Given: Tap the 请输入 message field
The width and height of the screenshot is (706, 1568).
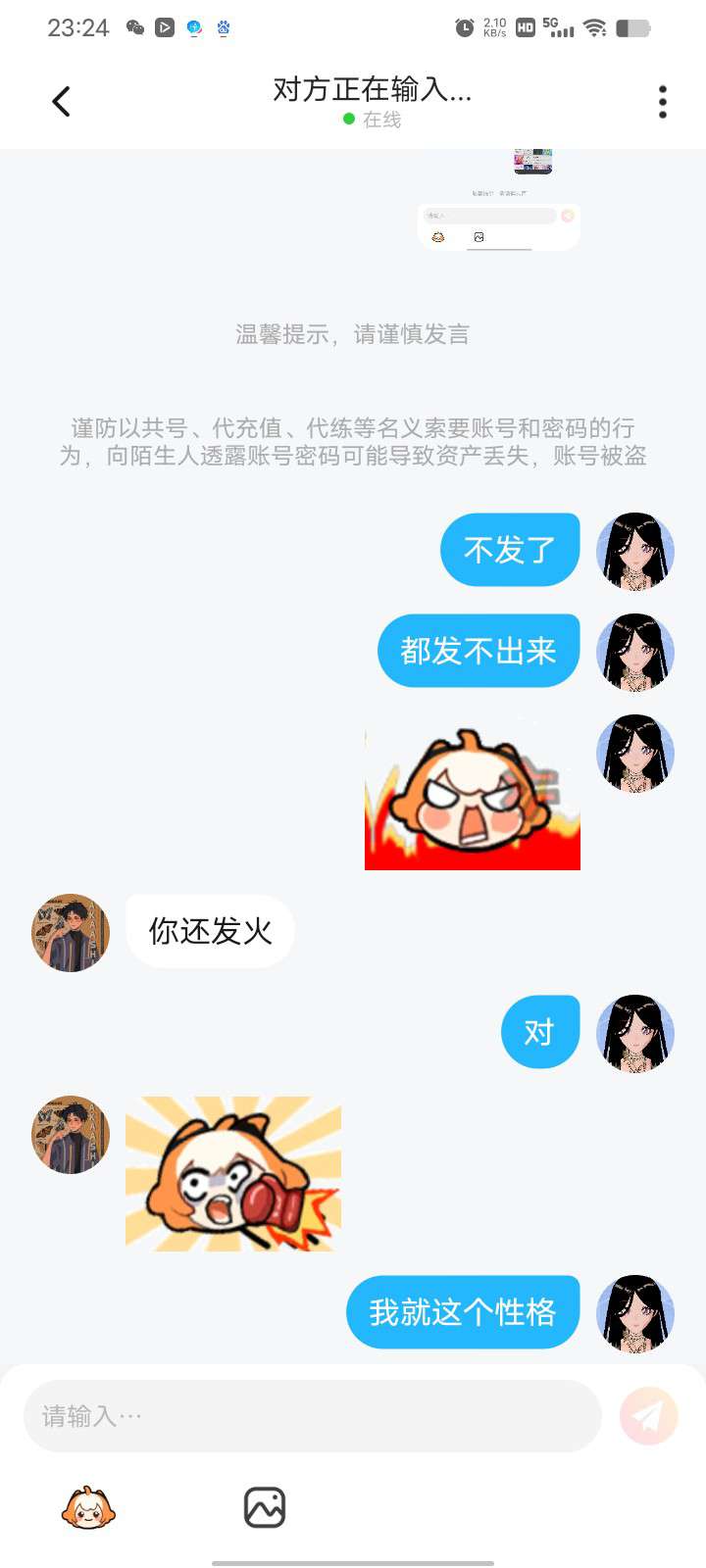Looking at the screenshot, I should click(312, 1416).
